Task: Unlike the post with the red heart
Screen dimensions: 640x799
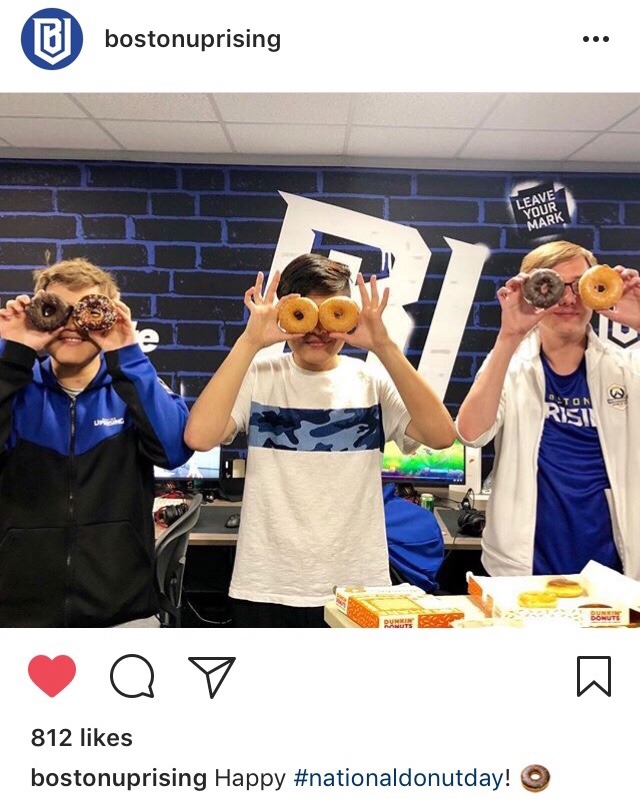Action: [52, 677]
